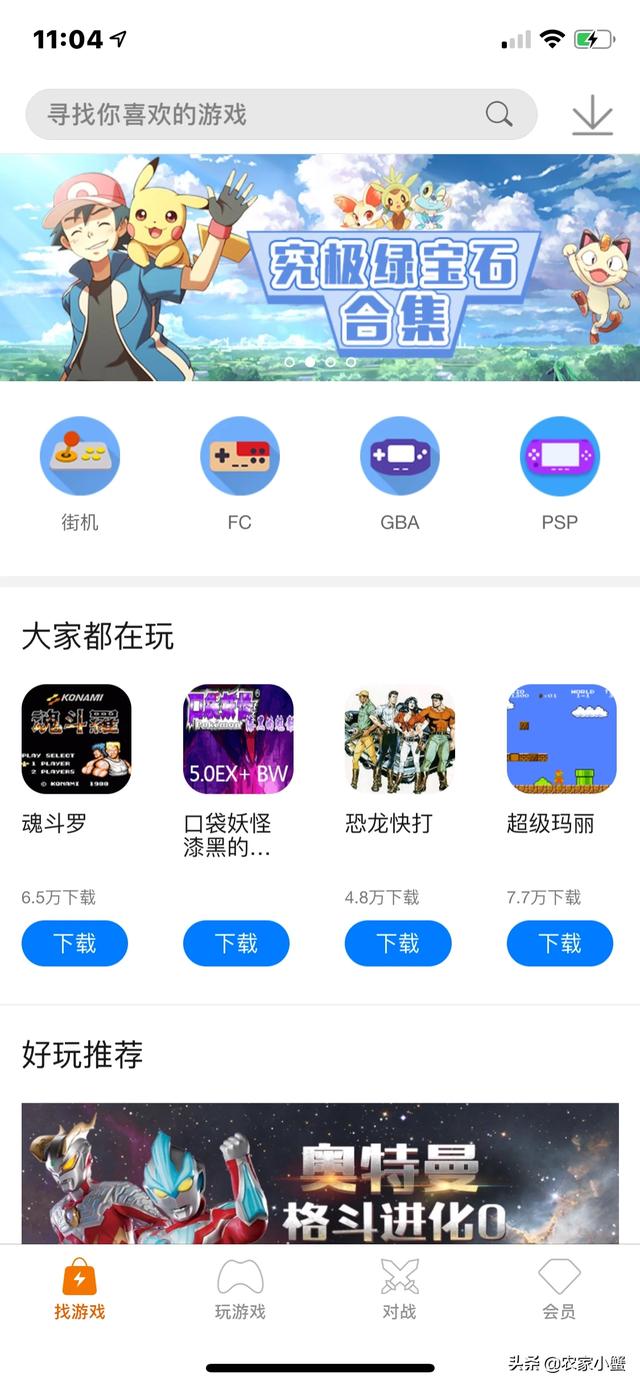Open the 奥特曼格斗进化0 recommendation card

(320, 1173)
